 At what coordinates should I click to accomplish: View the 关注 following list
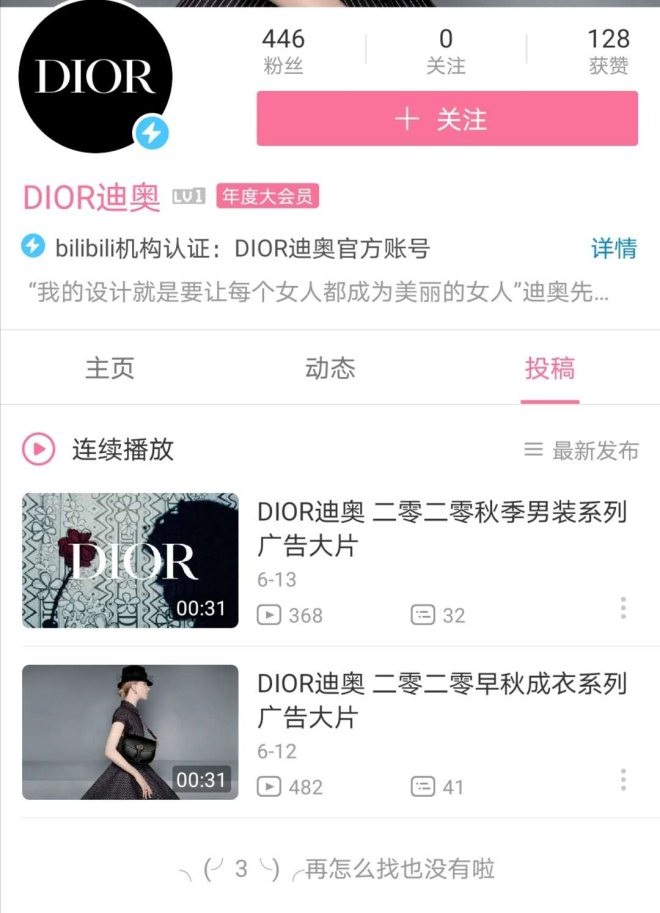click(445, 52)
